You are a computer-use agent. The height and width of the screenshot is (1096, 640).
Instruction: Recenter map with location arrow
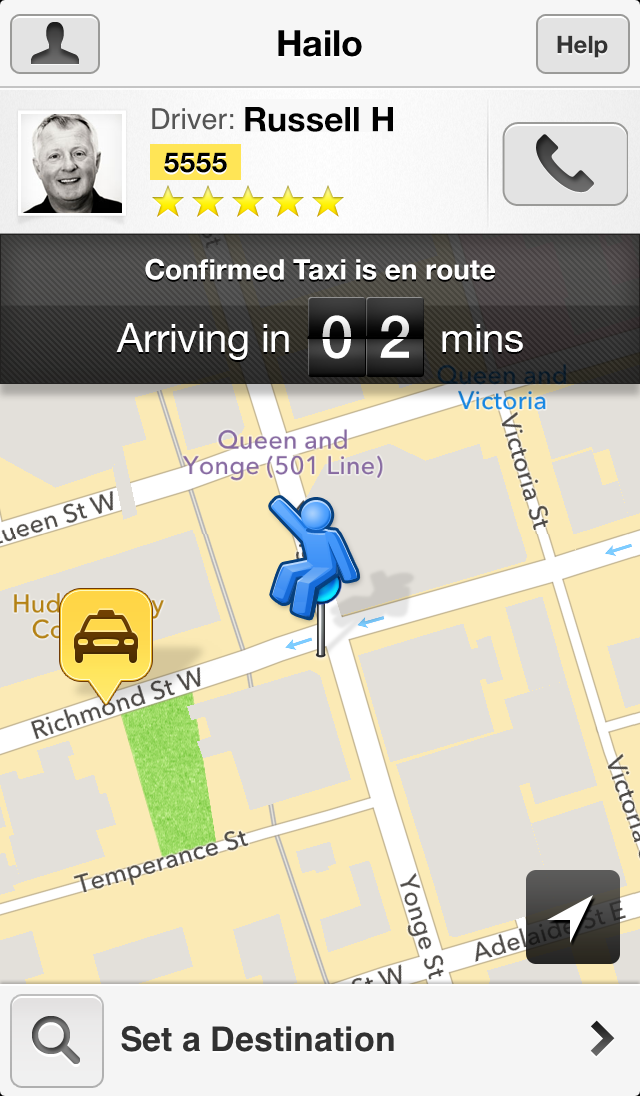tap(573, 917)
